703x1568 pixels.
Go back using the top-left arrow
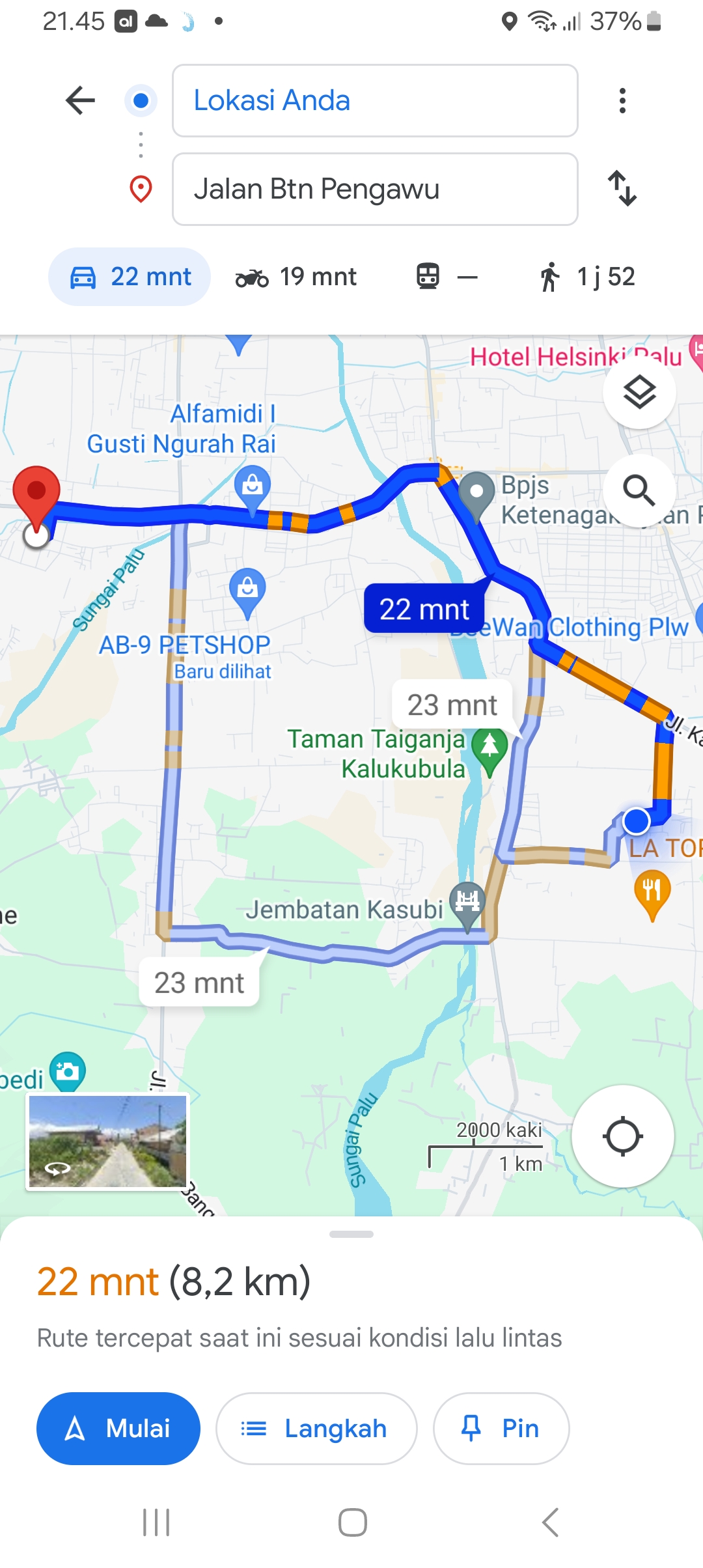(80, 100)
